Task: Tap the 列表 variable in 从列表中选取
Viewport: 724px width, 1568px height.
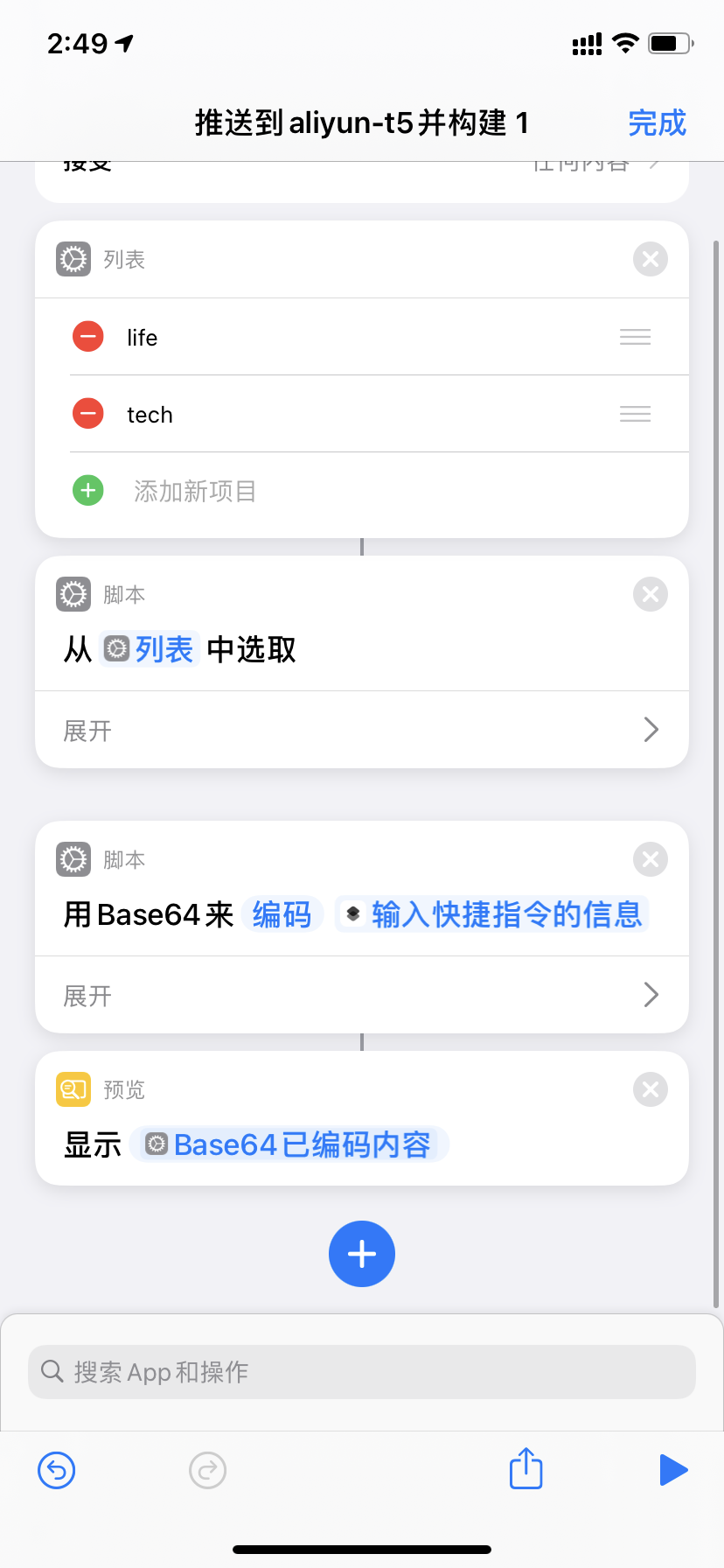Action: 150,650
